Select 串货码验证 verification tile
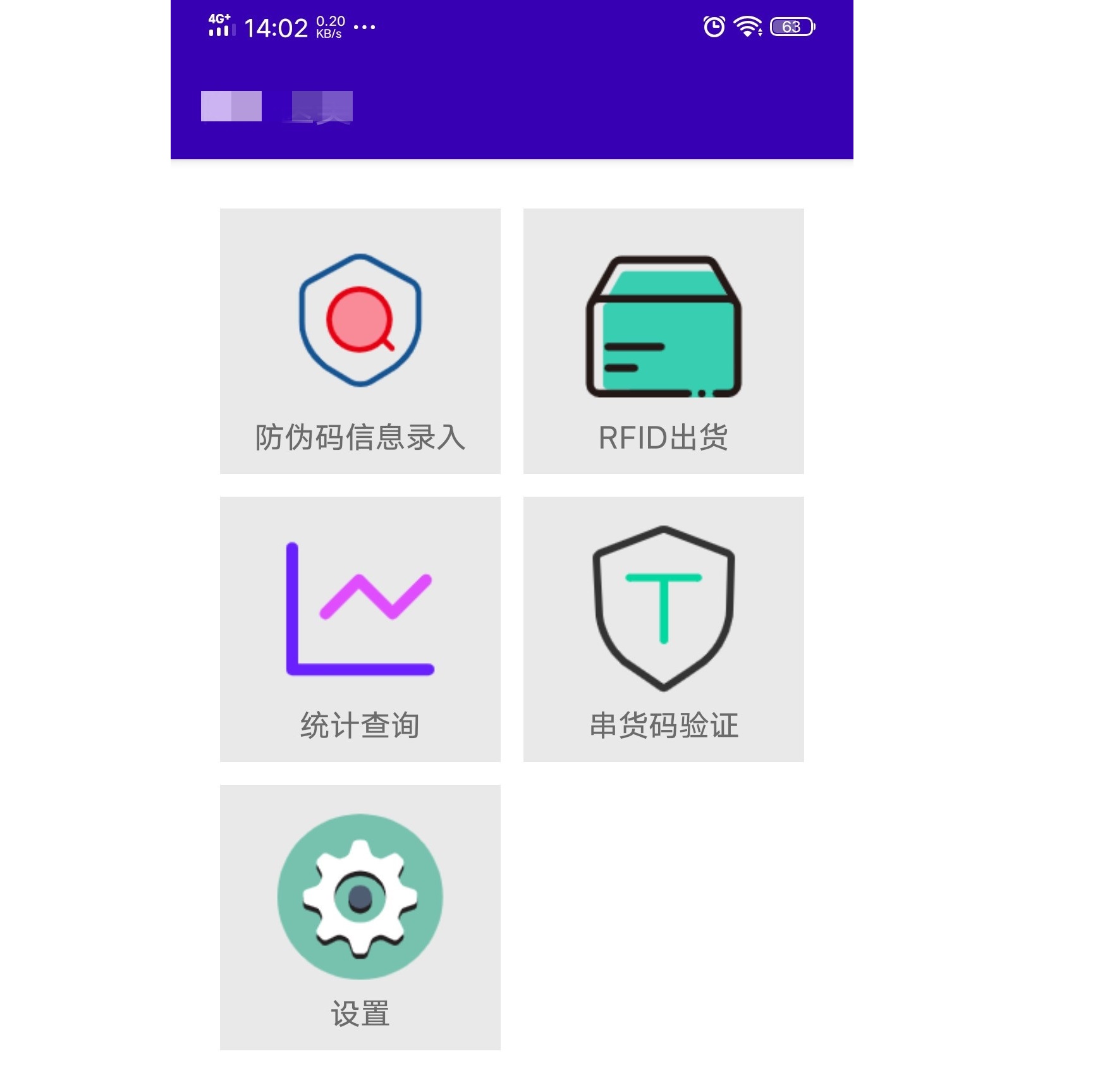Screen dimensions: 1100x1092 [x=663, y=629]
